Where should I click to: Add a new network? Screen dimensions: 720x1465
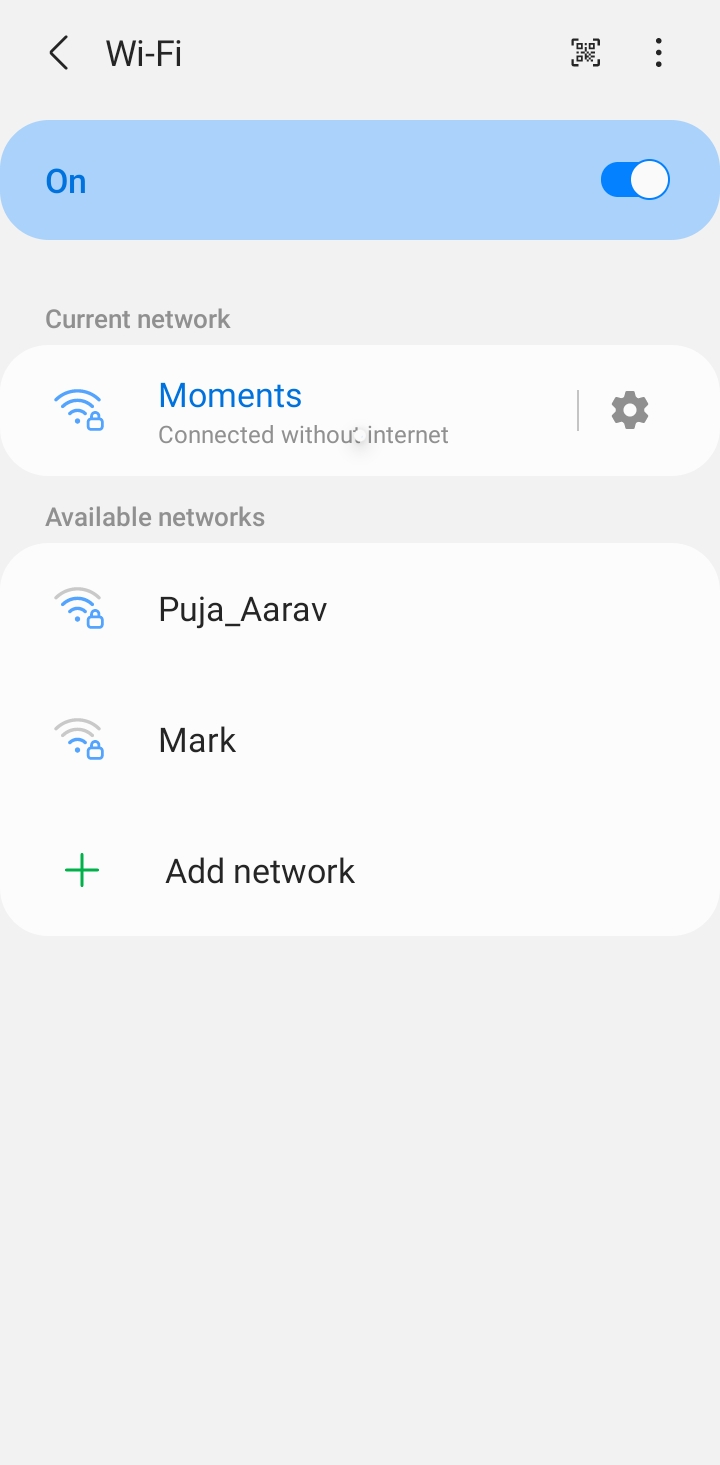point(259,871)
